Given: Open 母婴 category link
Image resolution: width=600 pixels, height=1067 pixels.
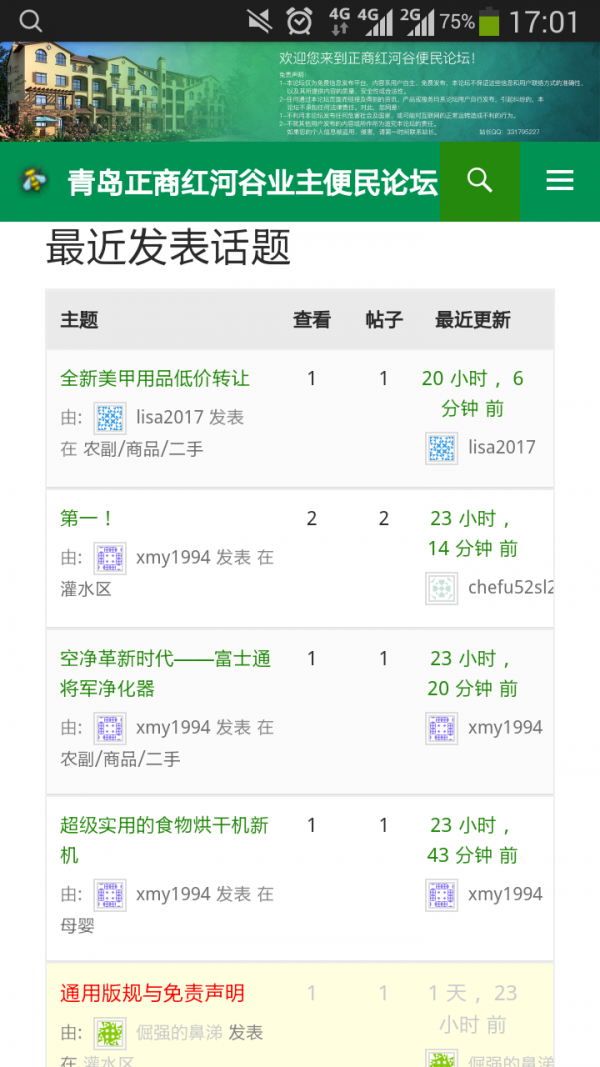Looking at the screenshot, I should 78,925.
